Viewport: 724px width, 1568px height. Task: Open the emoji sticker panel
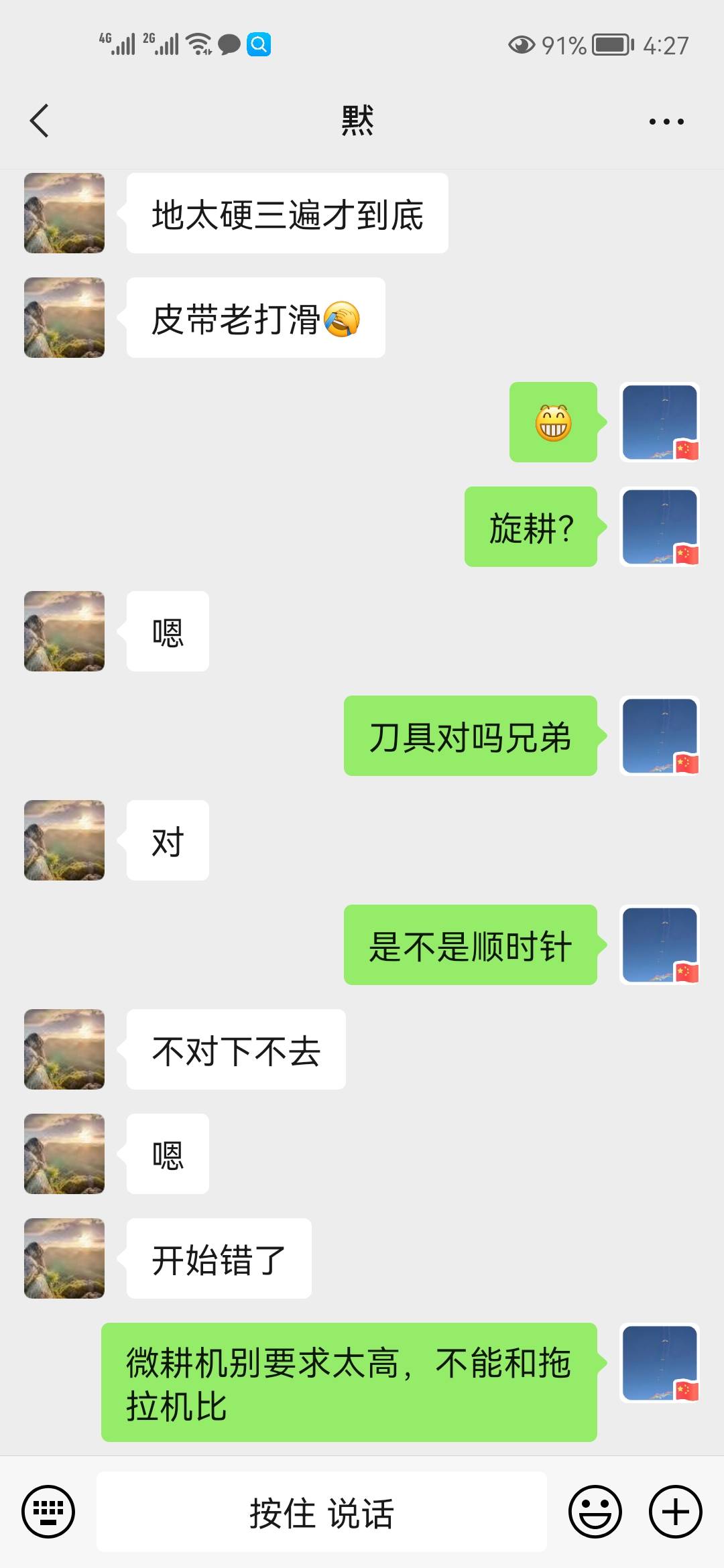(595, 1512)
